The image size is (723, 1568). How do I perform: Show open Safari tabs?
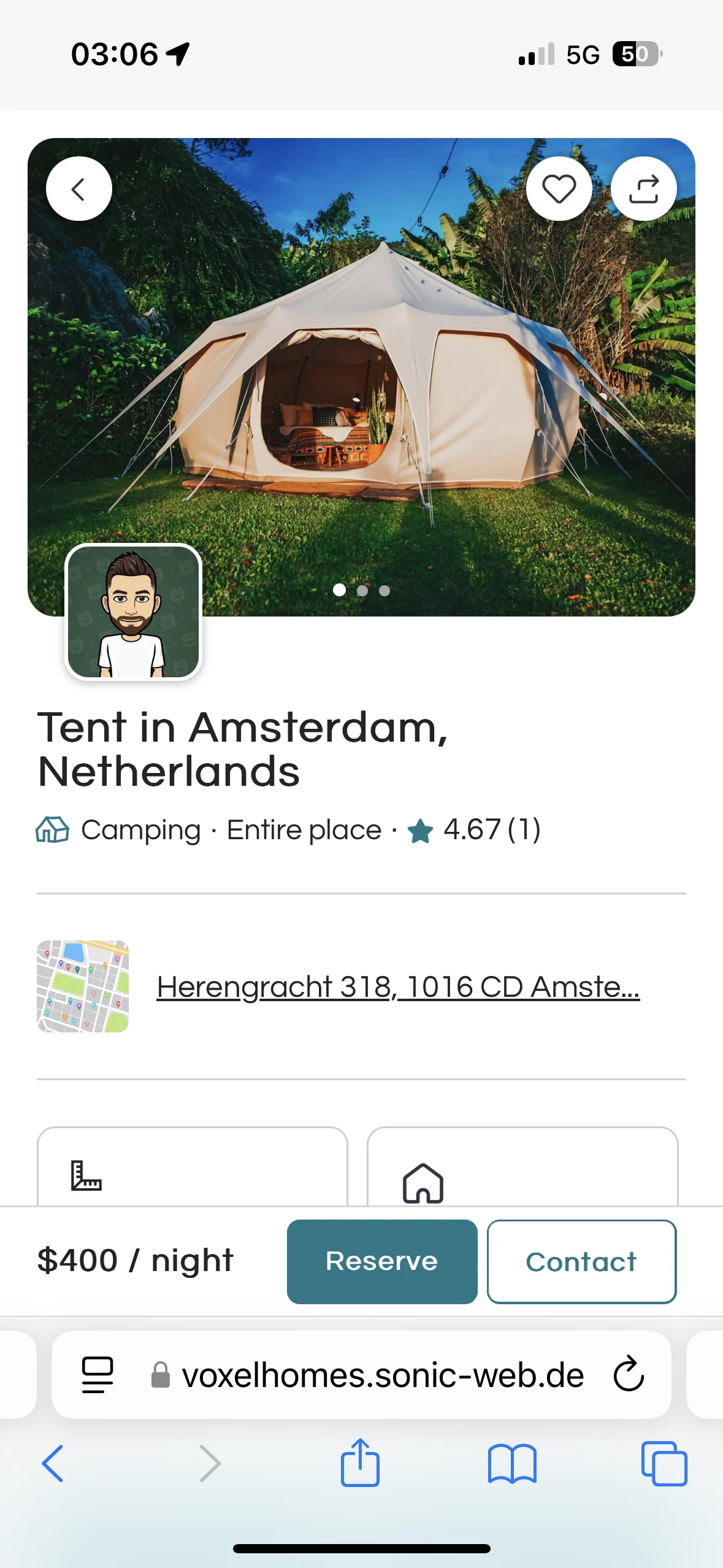coord(664,1464)
